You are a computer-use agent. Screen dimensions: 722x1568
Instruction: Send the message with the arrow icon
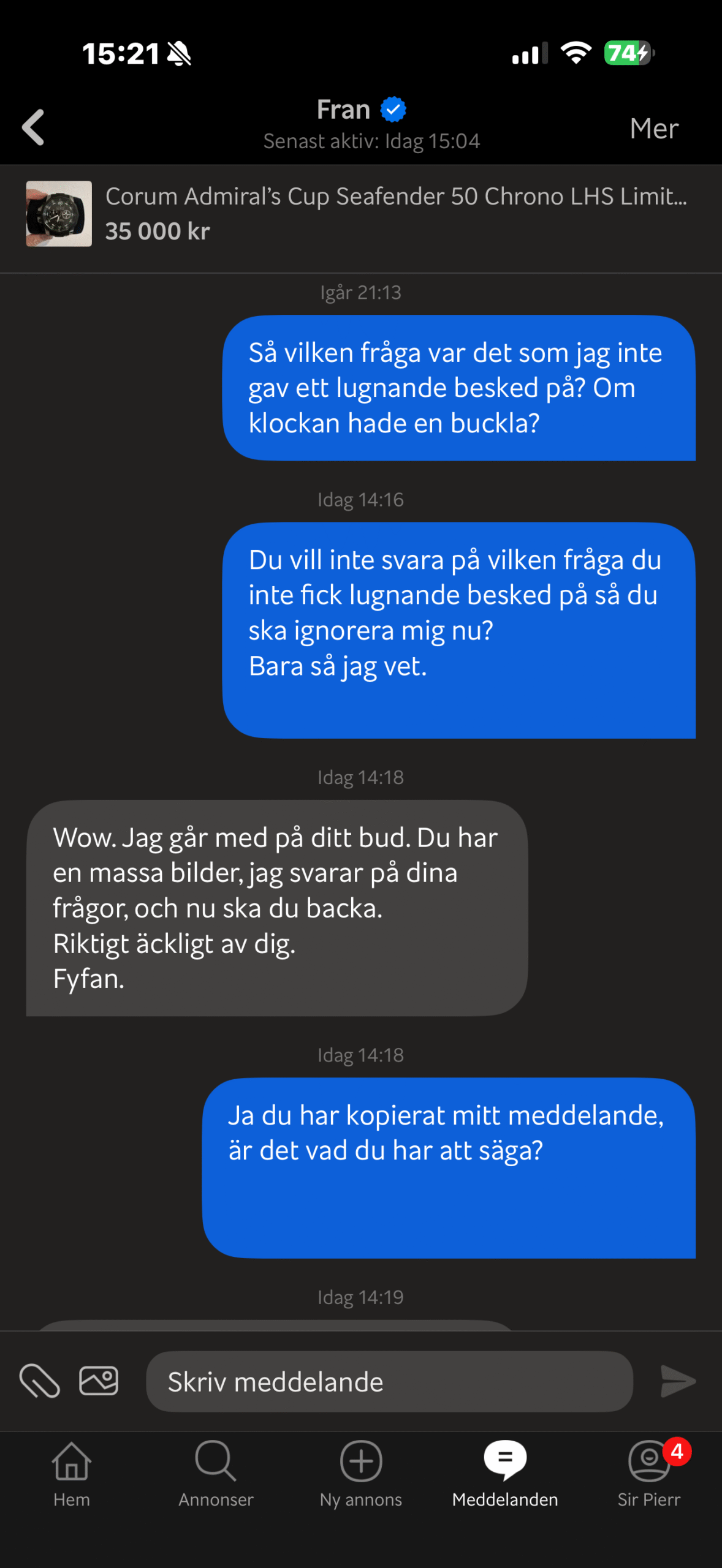[x=678, y=1381]
